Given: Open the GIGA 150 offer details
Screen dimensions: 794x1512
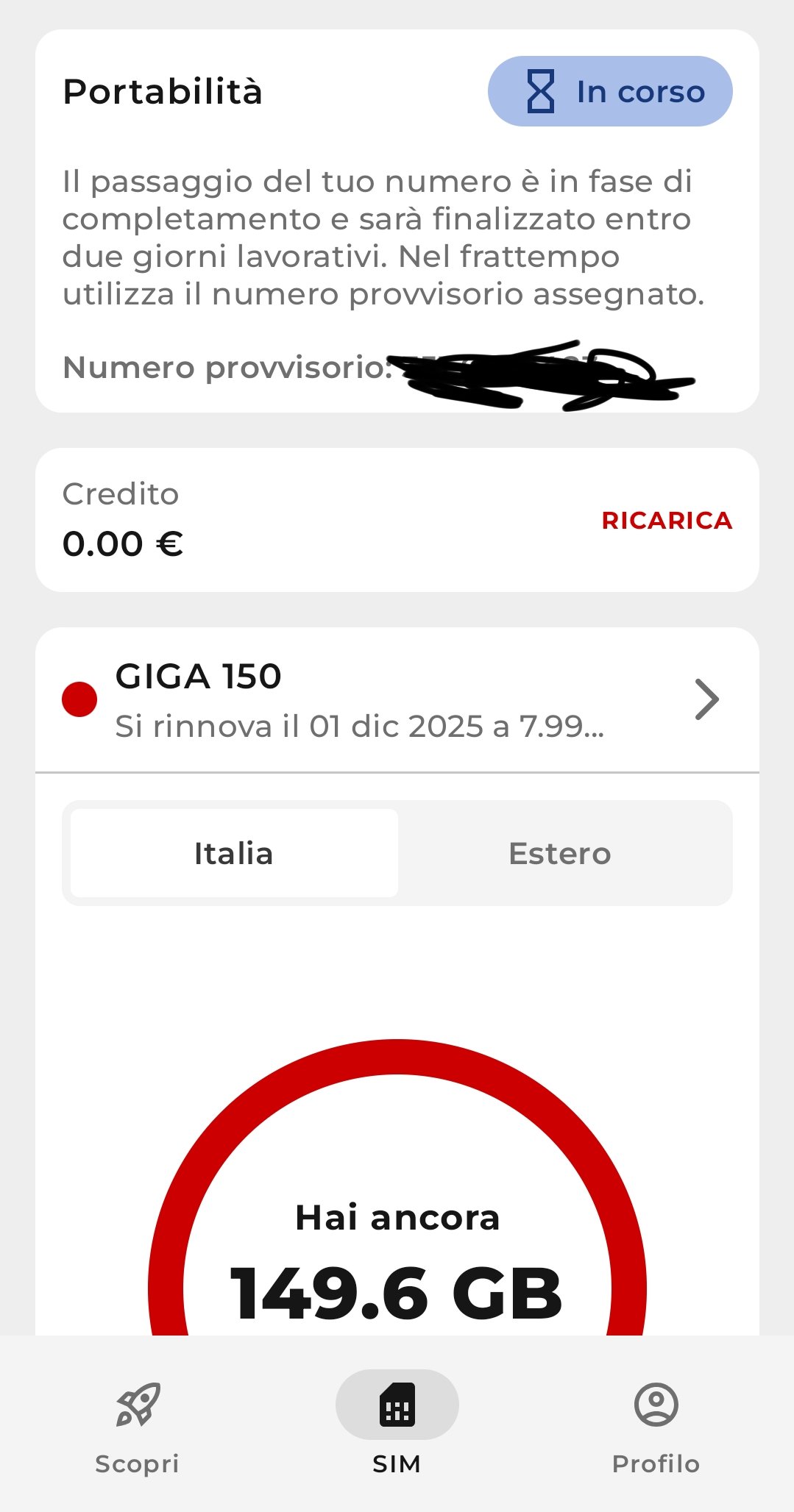Looking at the screenshot, I should 397,700.
